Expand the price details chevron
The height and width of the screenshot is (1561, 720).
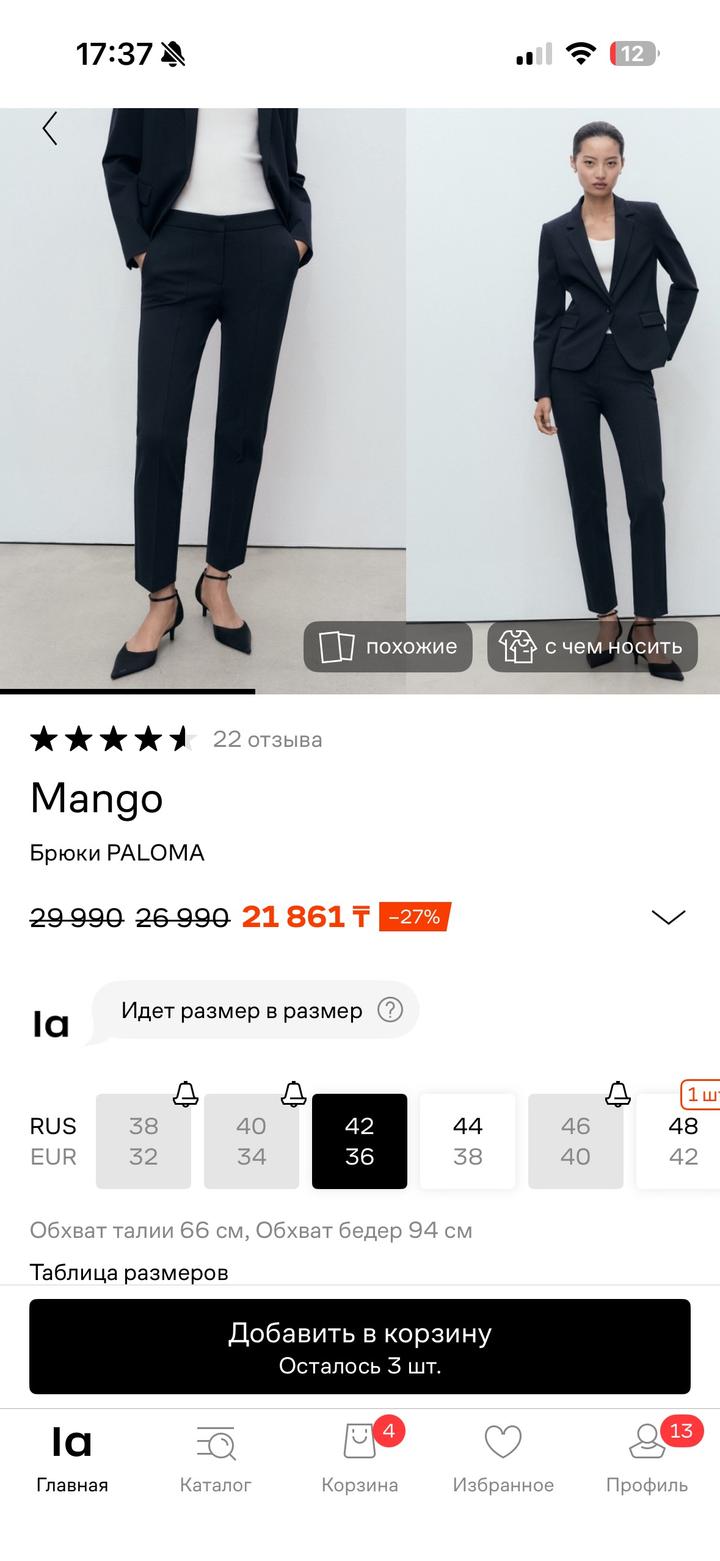coord(668,917)
